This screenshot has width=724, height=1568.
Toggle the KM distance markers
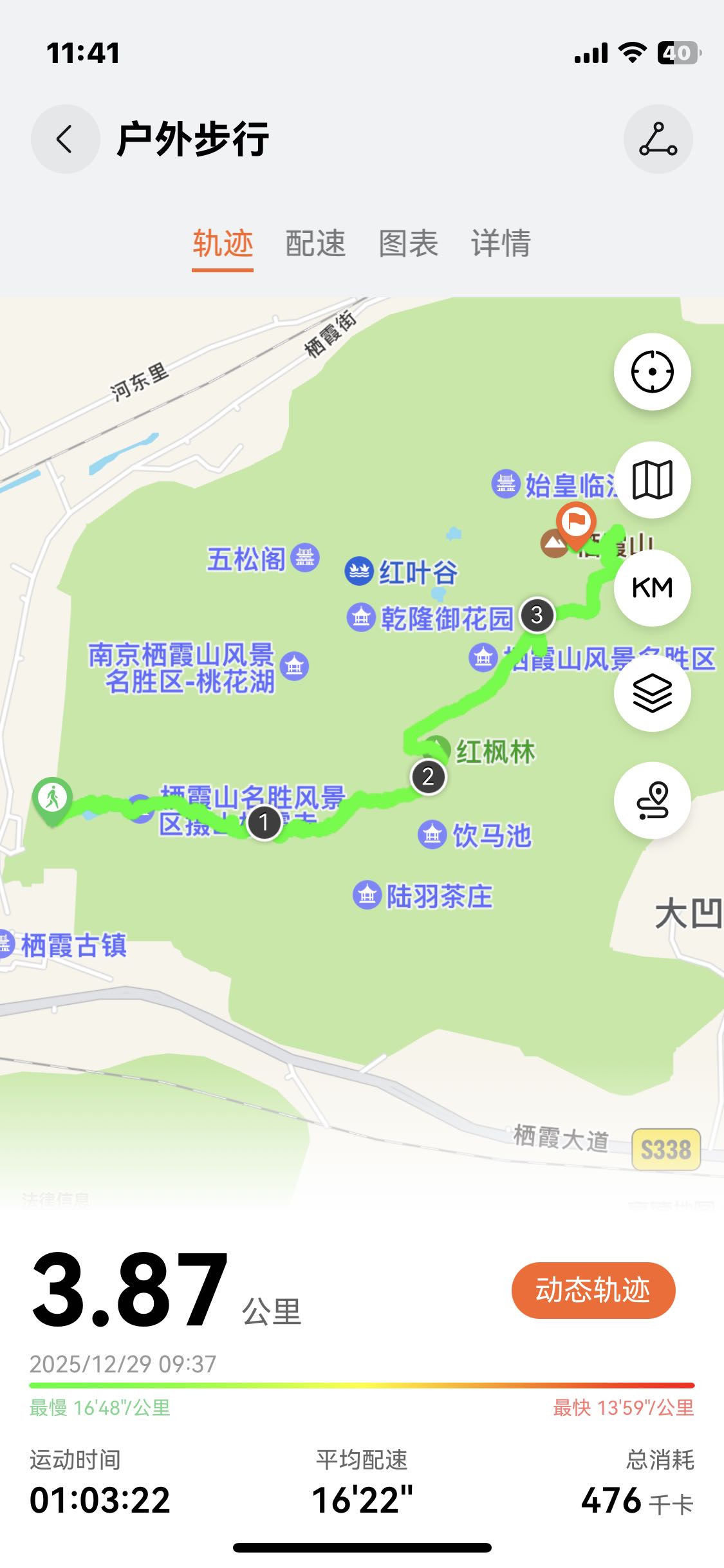(652, 588)
